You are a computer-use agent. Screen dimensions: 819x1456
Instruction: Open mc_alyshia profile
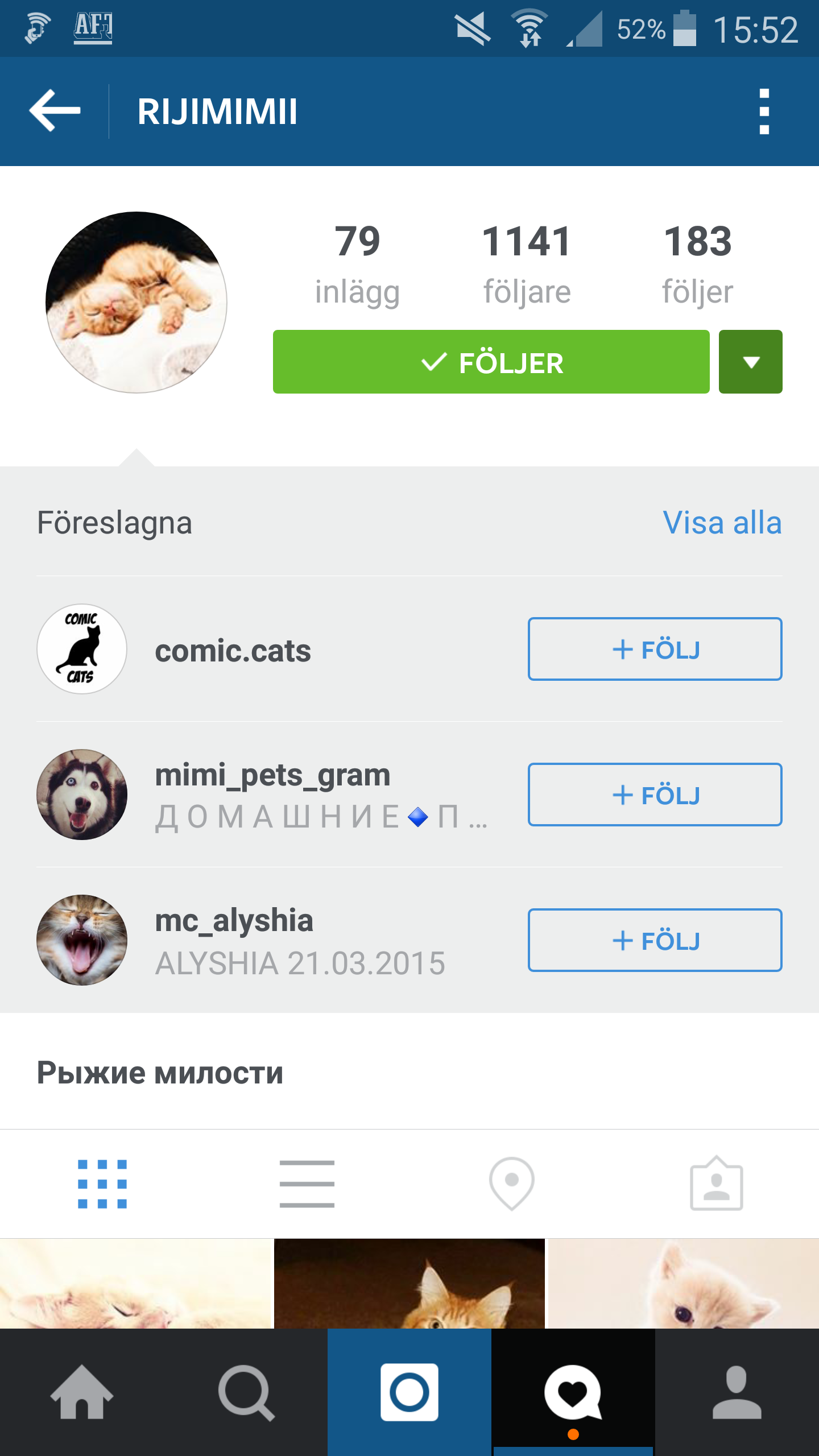[234, 921]
